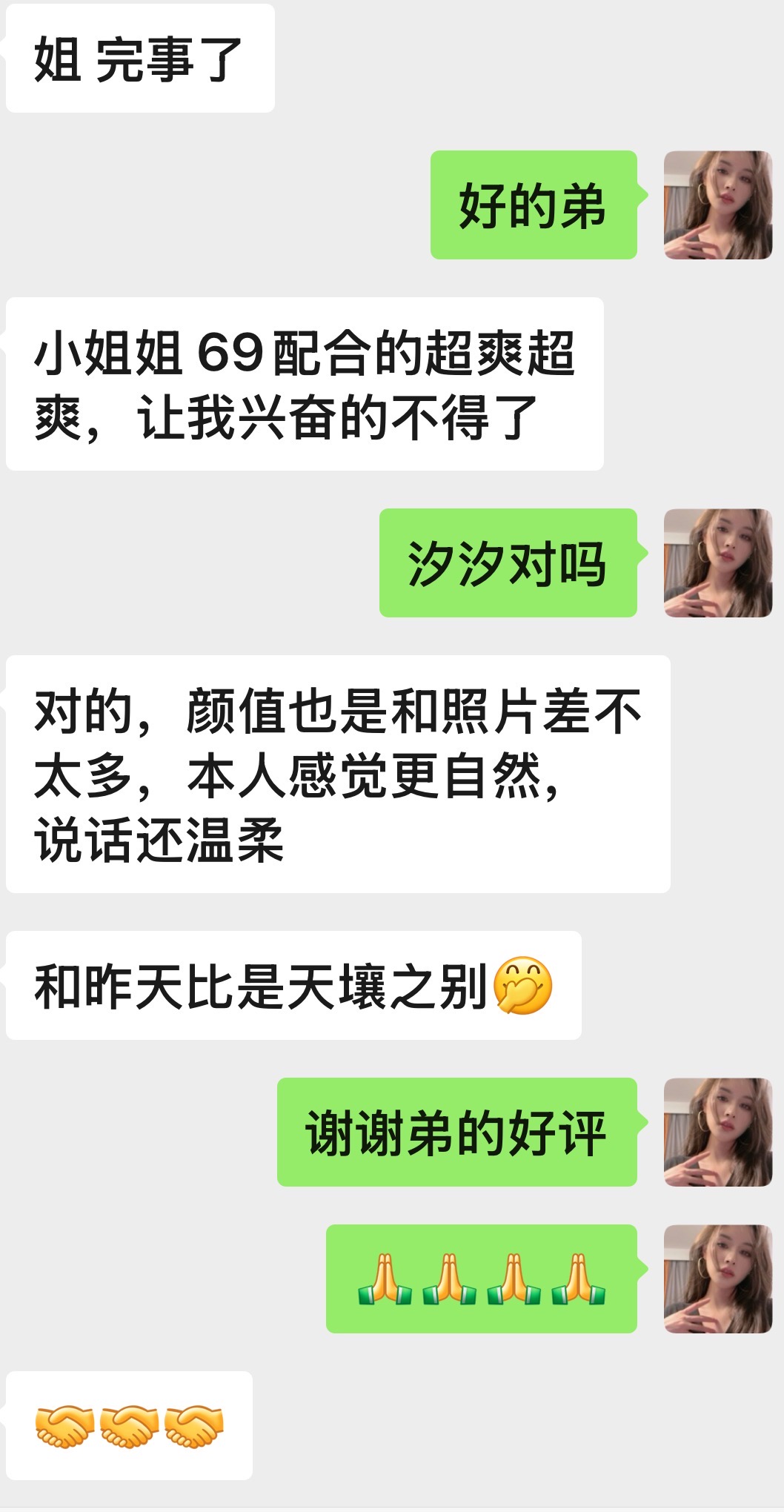784x1512 pixels.
Task: Open avatar beside the 好的弟 message
Action: click(717, 205)
